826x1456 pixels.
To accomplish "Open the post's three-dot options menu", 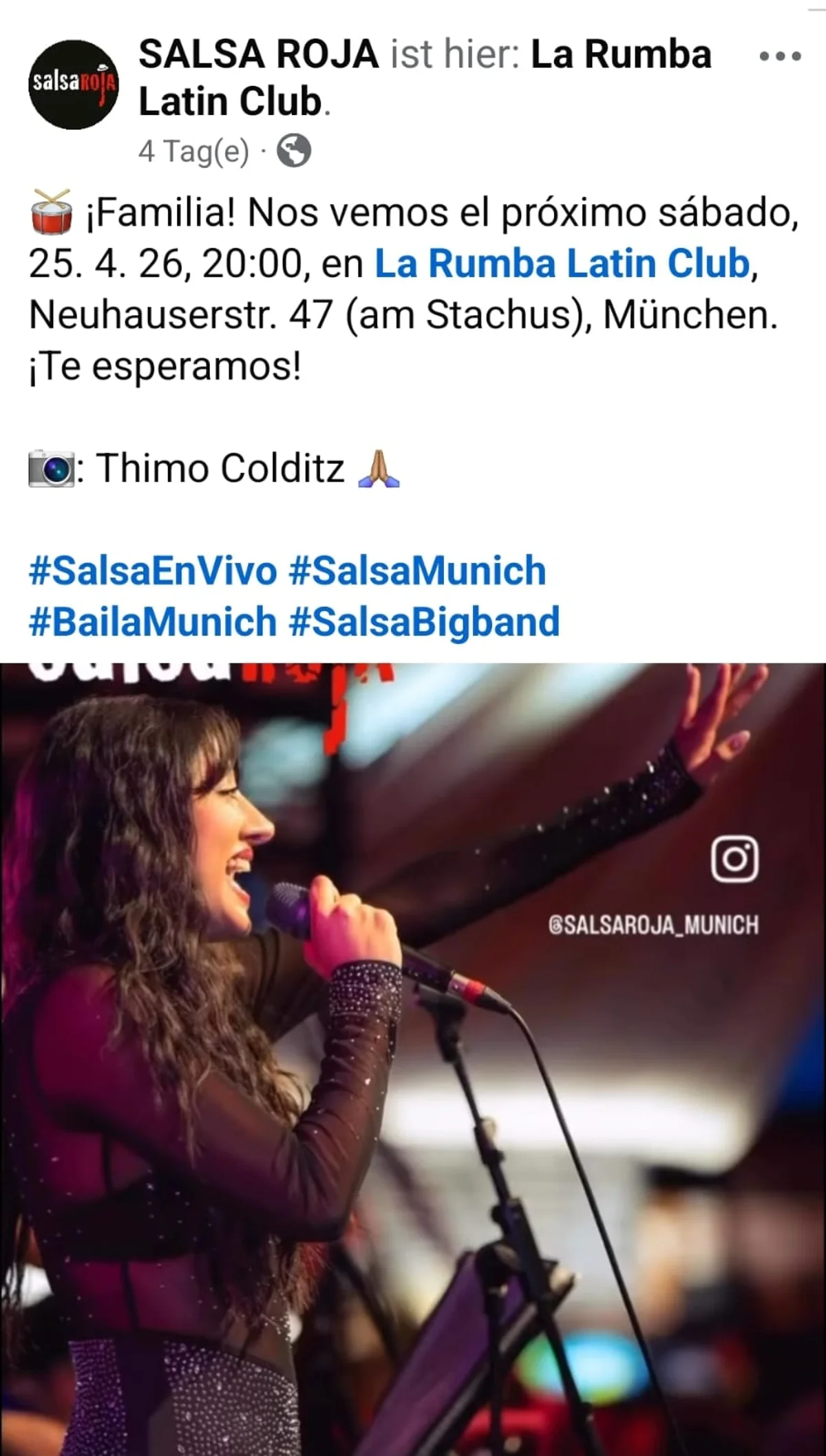I will [x=780, y=56].
